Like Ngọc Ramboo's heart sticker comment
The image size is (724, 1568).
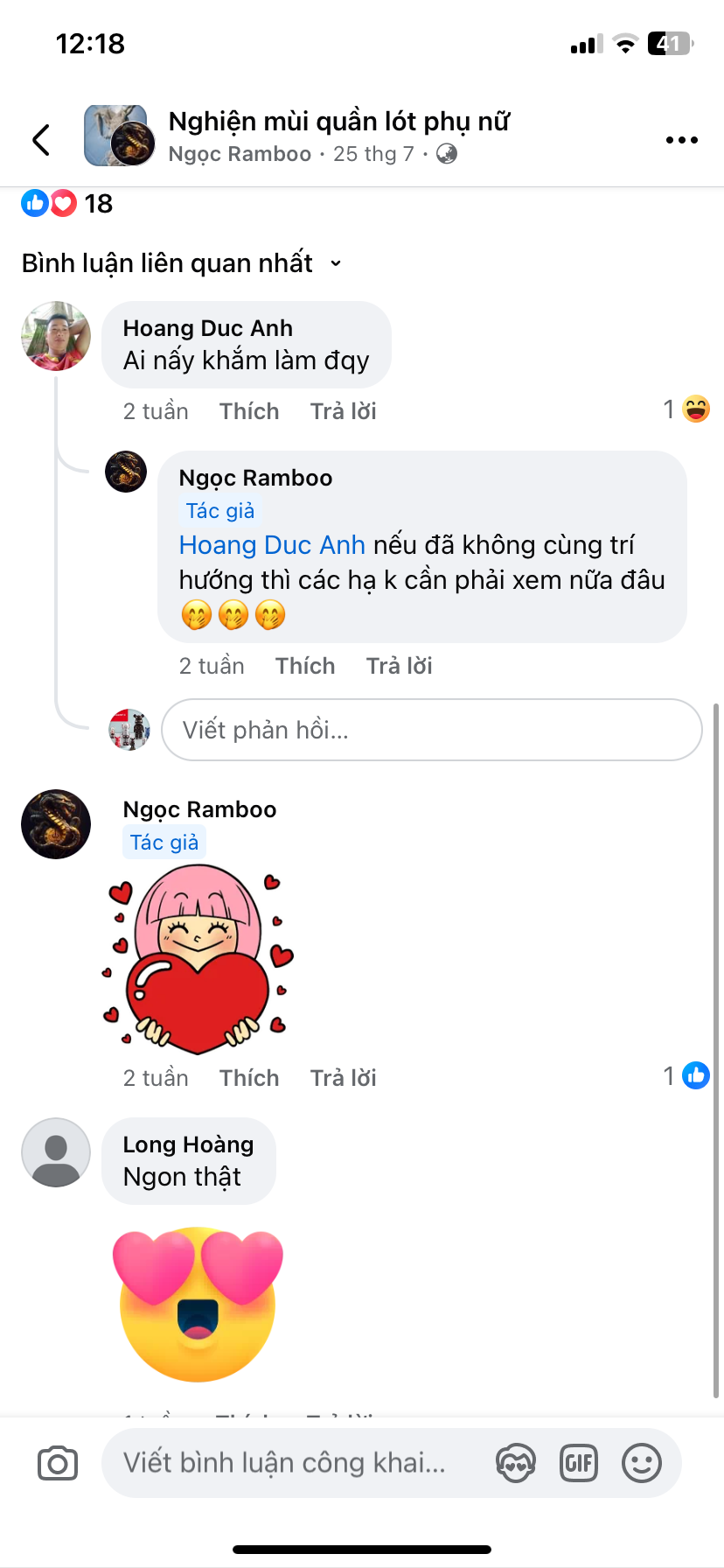pos(249,1078)
